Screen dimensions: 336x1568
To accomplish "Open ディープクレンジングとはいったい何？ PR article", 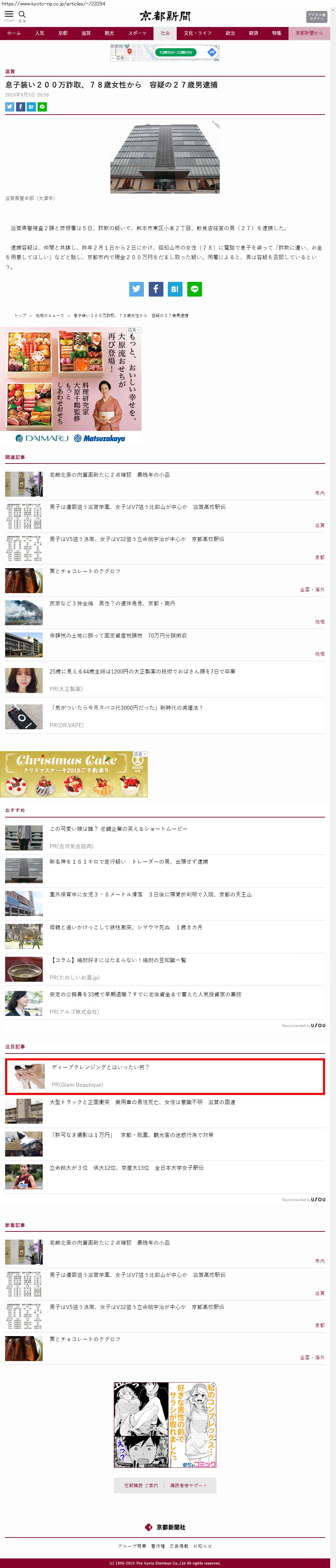I will coord(100,1067).
